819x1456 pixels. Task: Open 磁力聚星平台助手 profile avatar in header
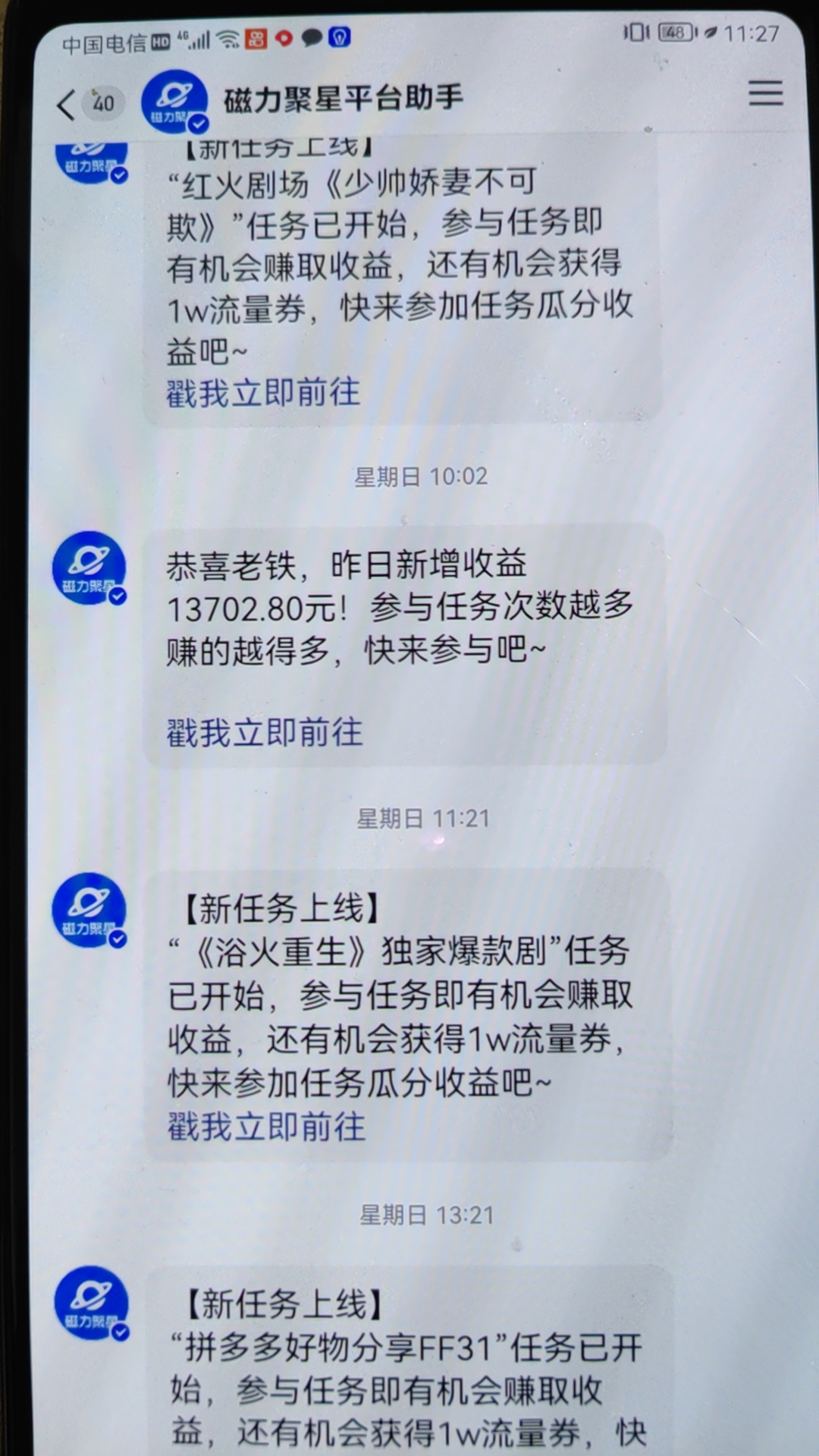pos(174,102)
